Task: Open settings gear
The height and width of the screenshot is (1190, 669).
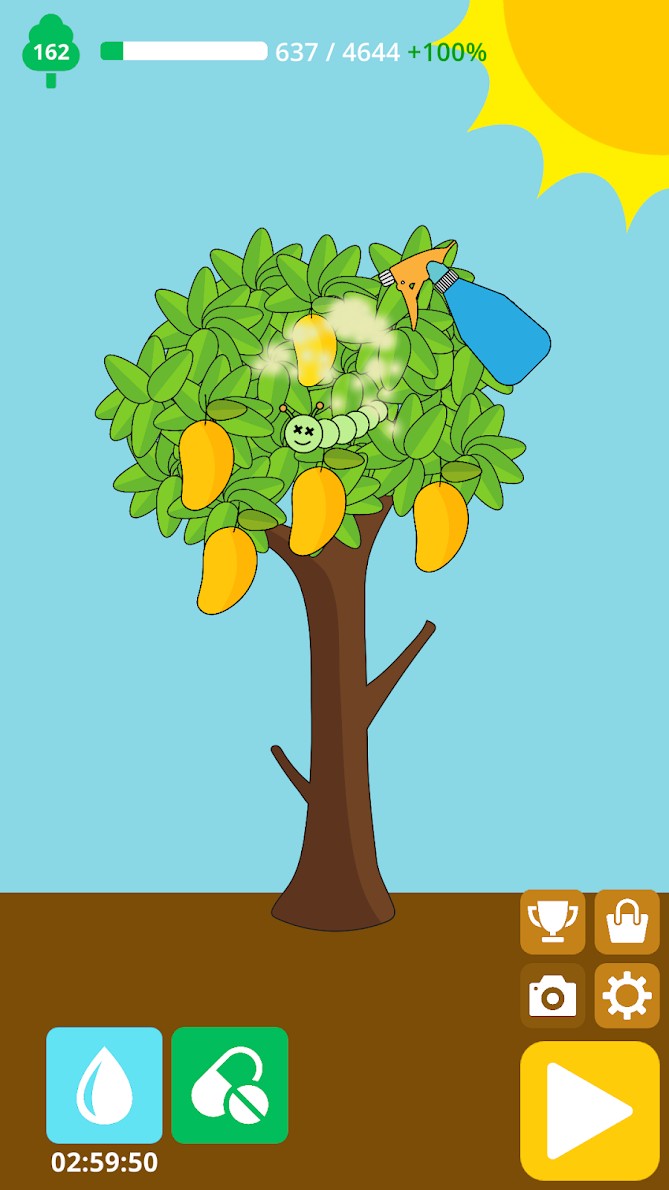Action: tap(627, 996)
